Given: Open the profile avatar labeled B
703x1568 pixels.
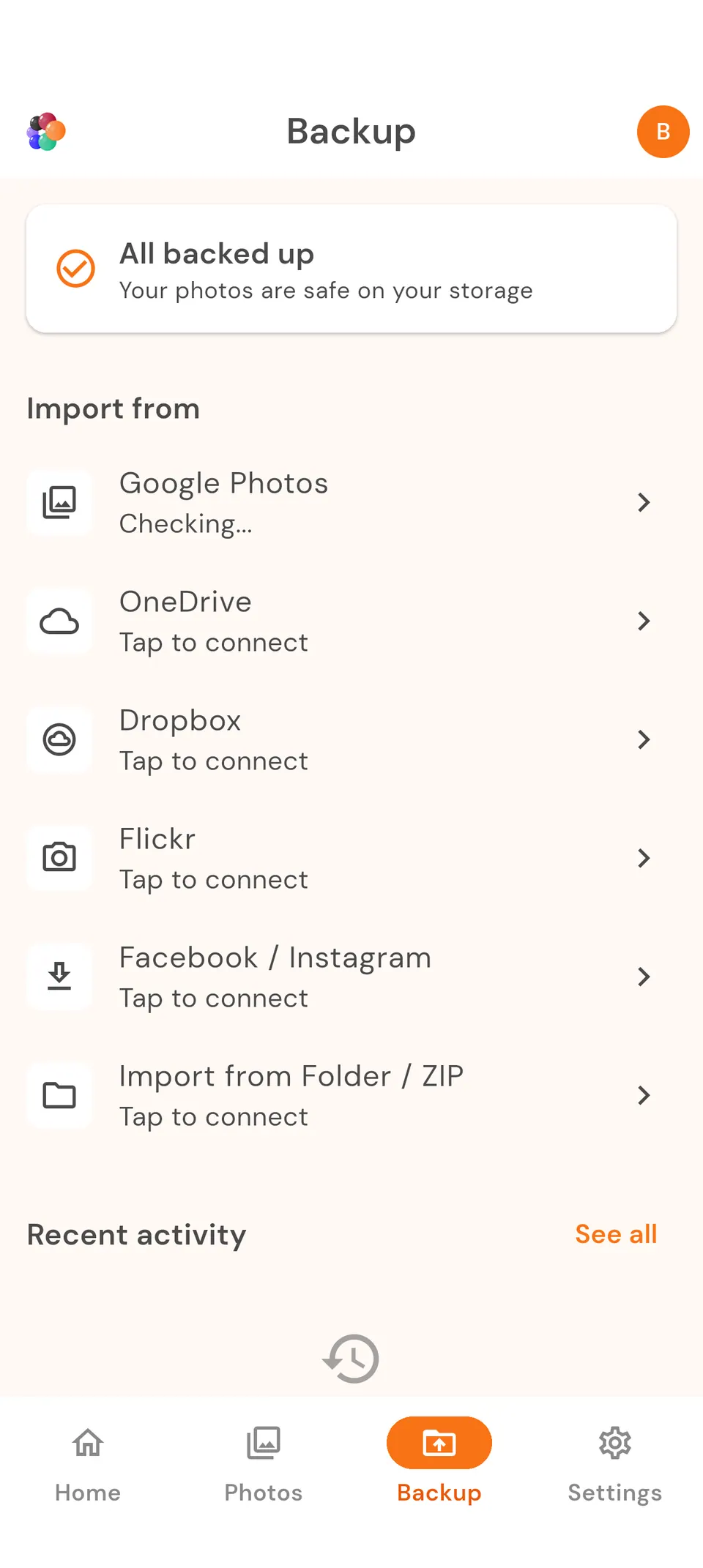Looking at the screenshot, I should (663, 132).
